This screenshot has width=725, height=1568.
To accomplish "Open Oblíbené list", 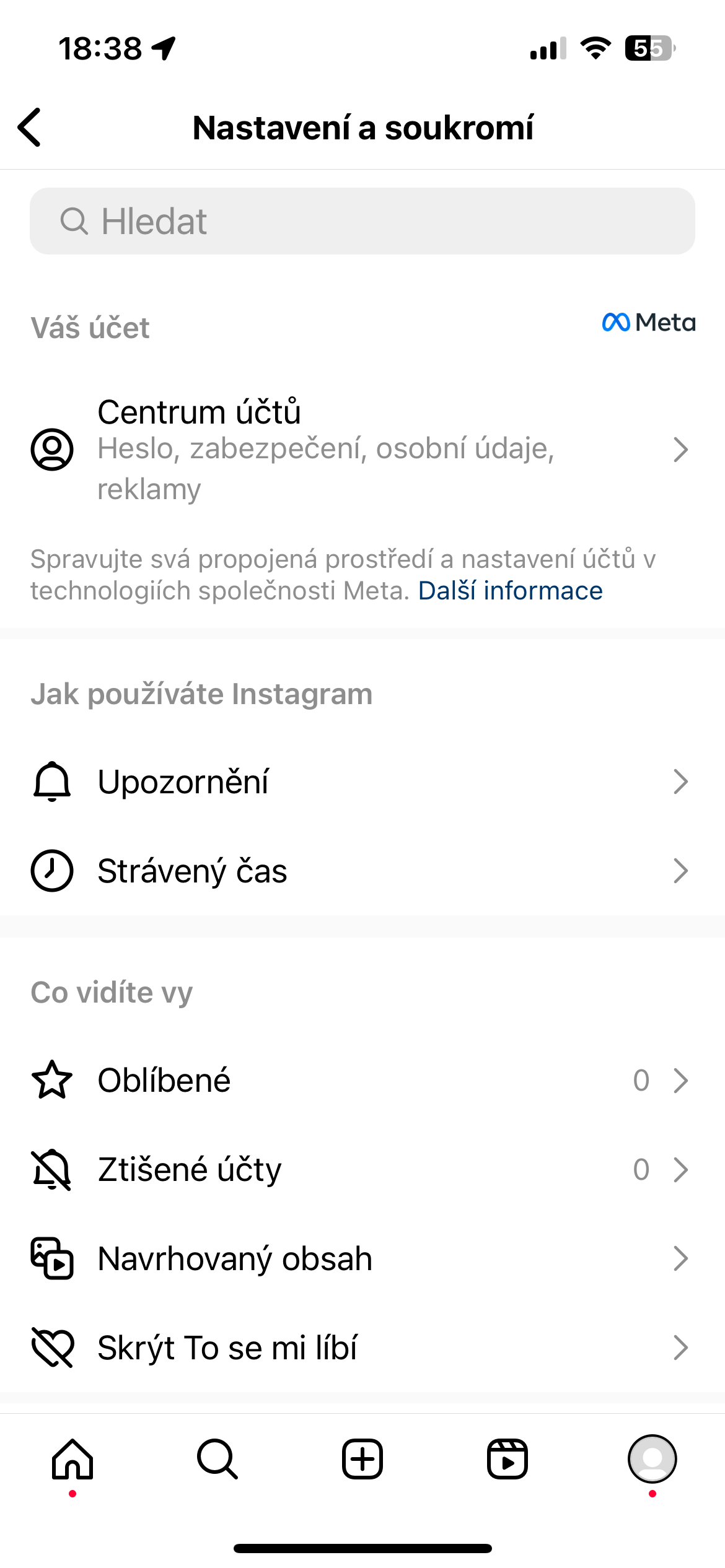I will coord(362,1081).
